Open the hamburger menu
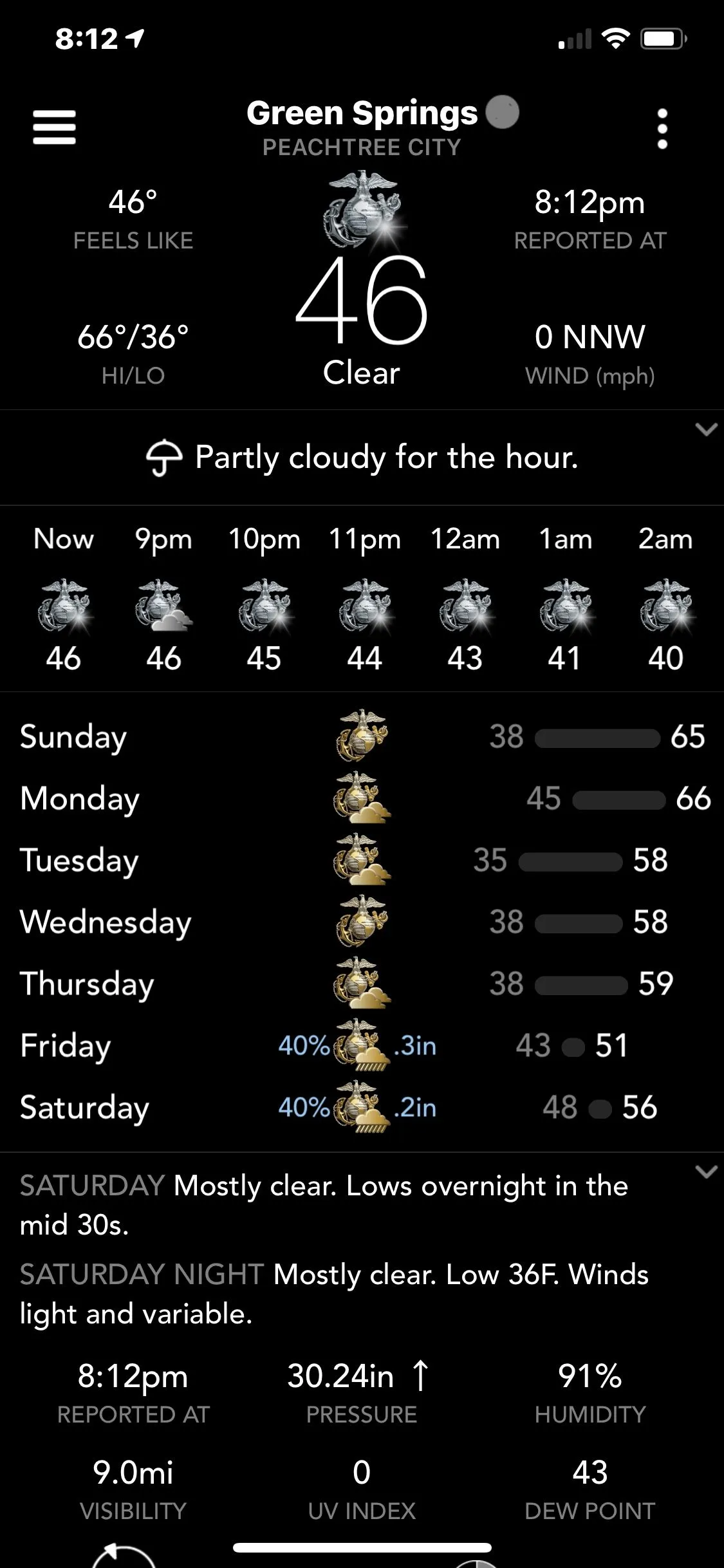Screen dimensions: 724x1568 [55, 127]
